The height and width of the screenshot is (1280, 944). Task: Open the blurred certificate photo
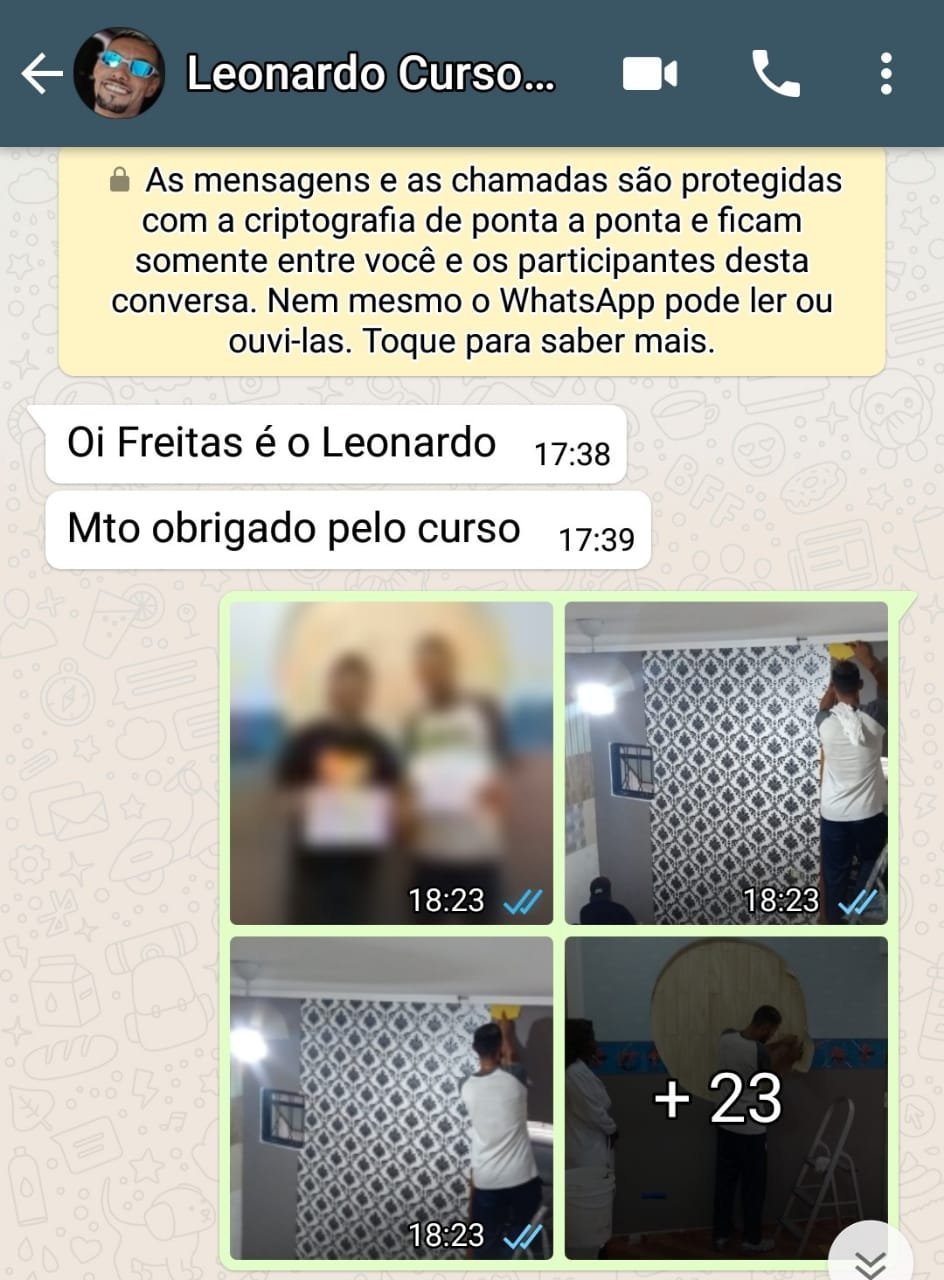coord(390,760)
